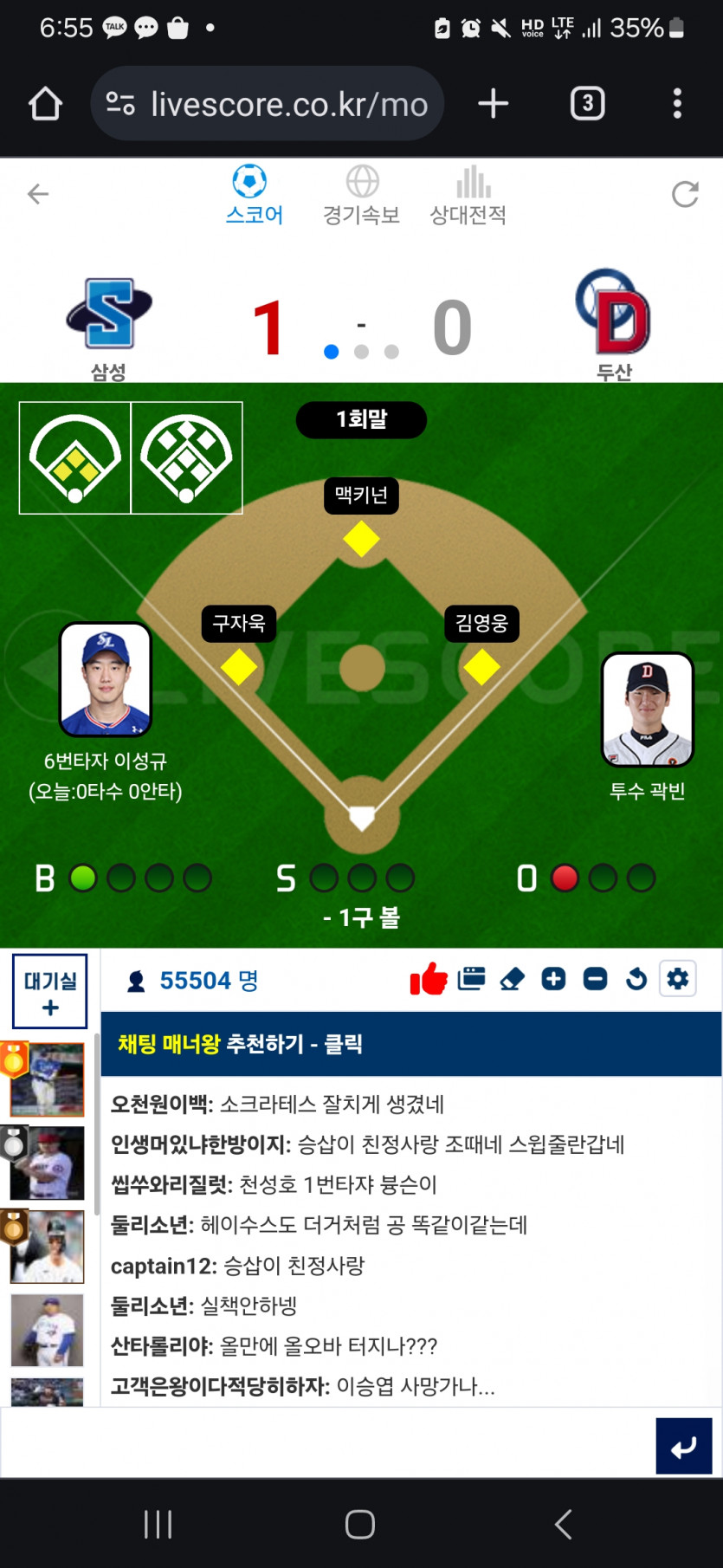Tap the 대기실 plus button
Viewport: 723px width, 1568px height.
[x=50, y=992]
